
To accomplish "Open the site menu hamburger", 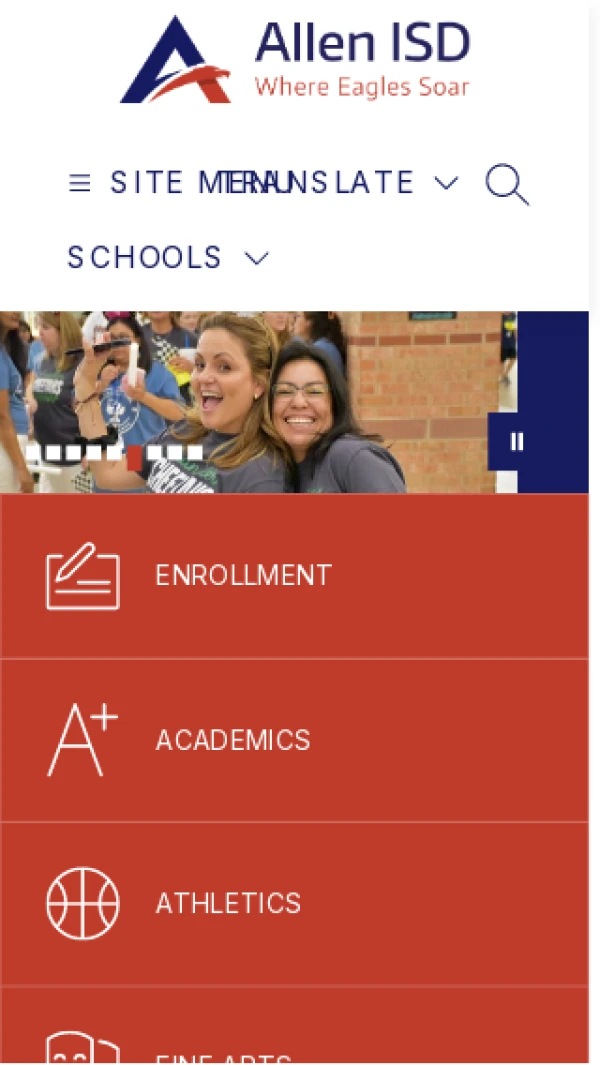I will click(80, 183).
